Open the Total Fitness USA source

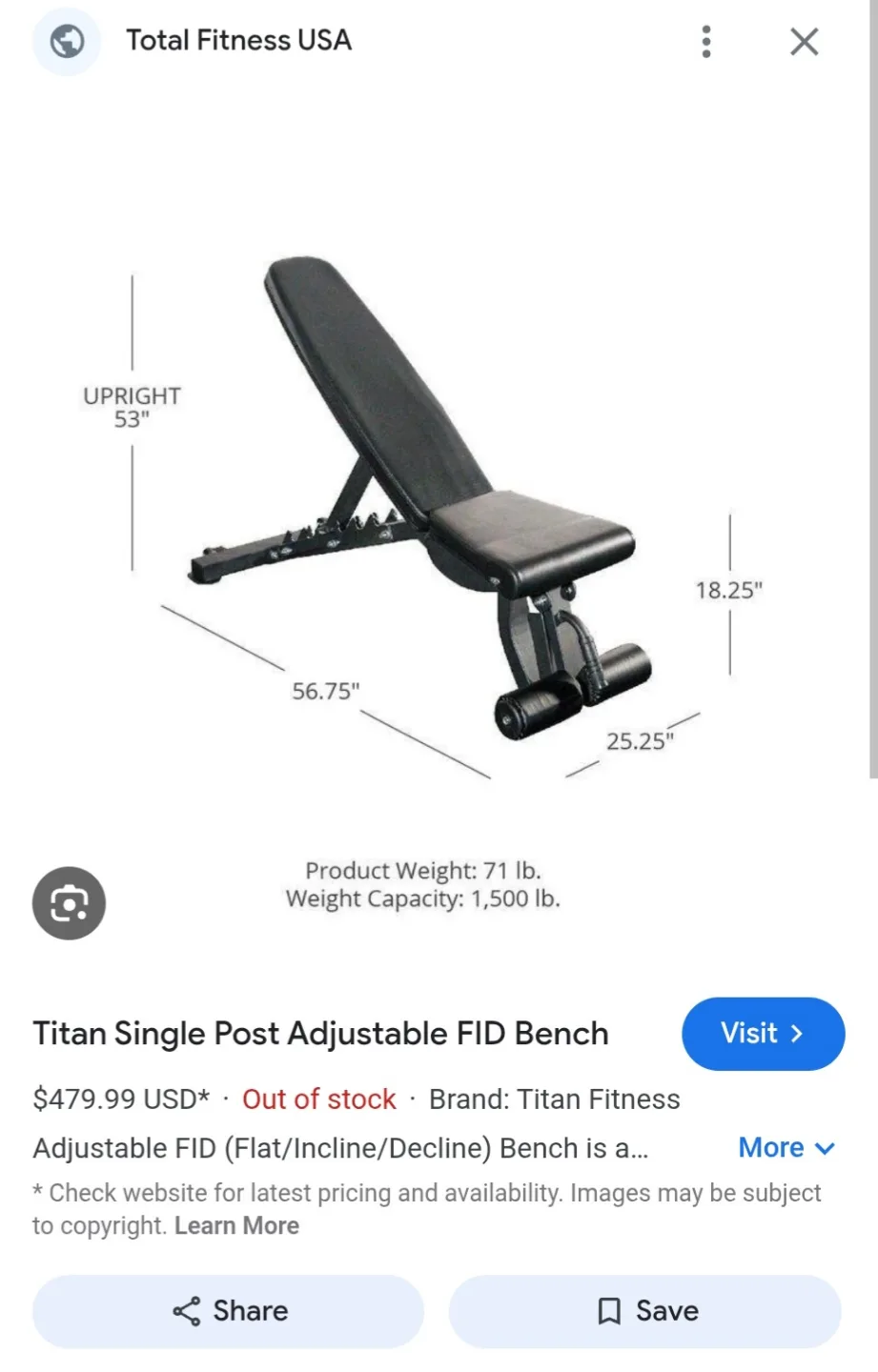pyautogui.click(x=238, y=41)
